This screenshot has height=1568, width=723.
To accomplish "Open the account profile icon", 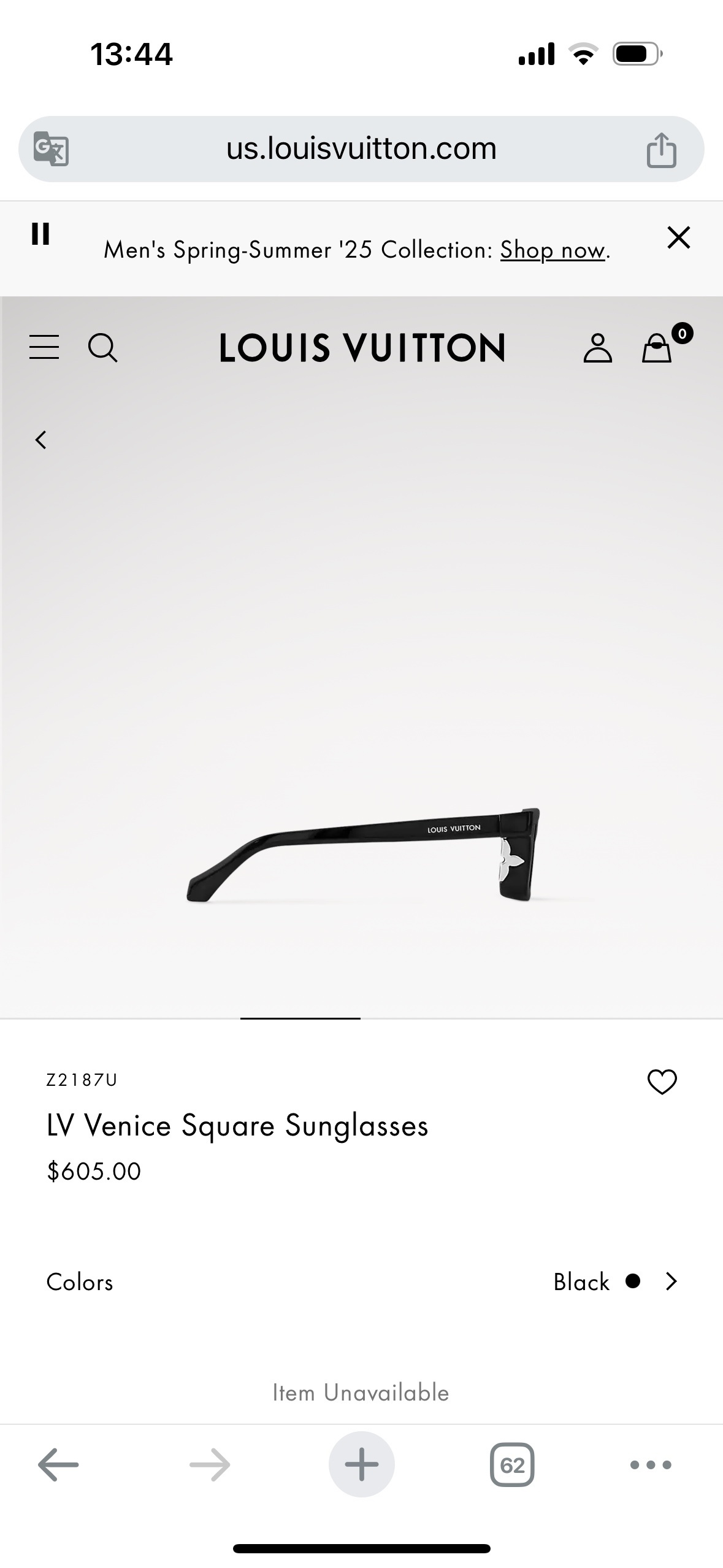I will point(597,348).
